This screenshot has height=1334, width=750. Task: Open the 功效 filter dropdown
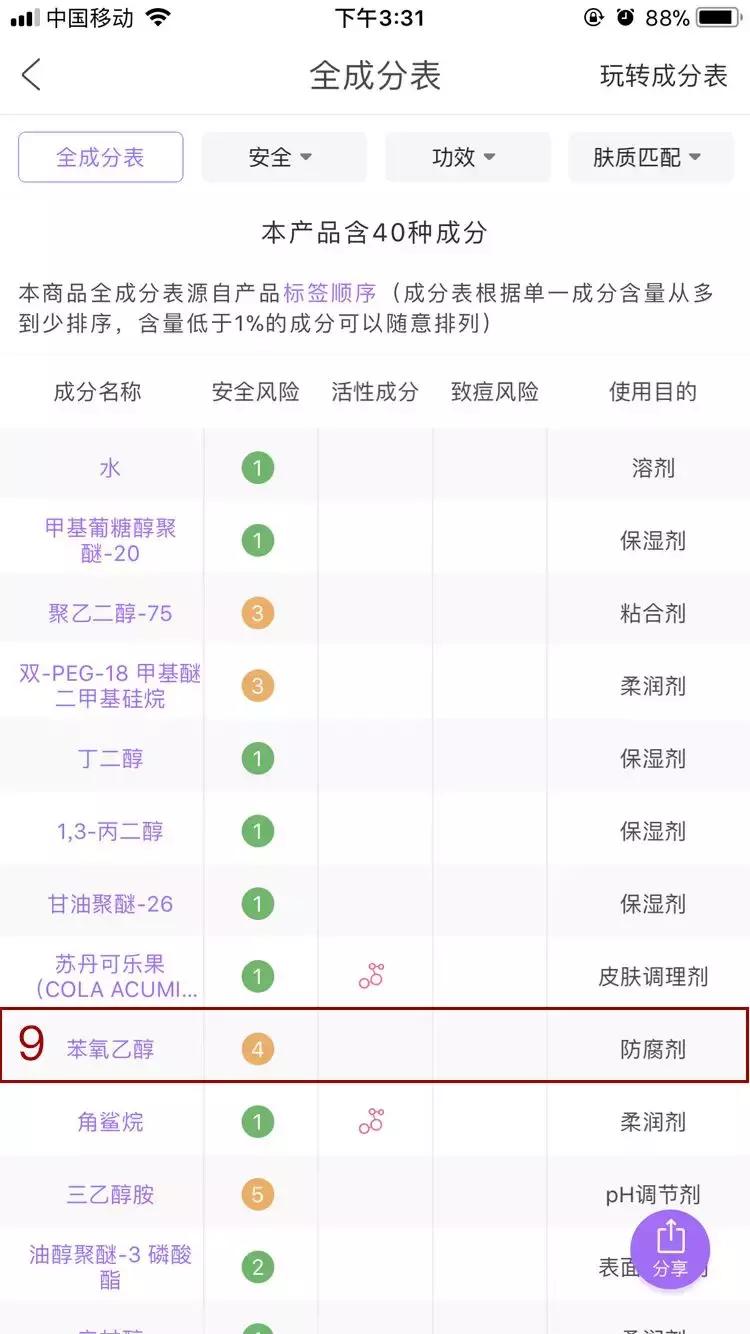pyautogui.click(x=467, y=157)
